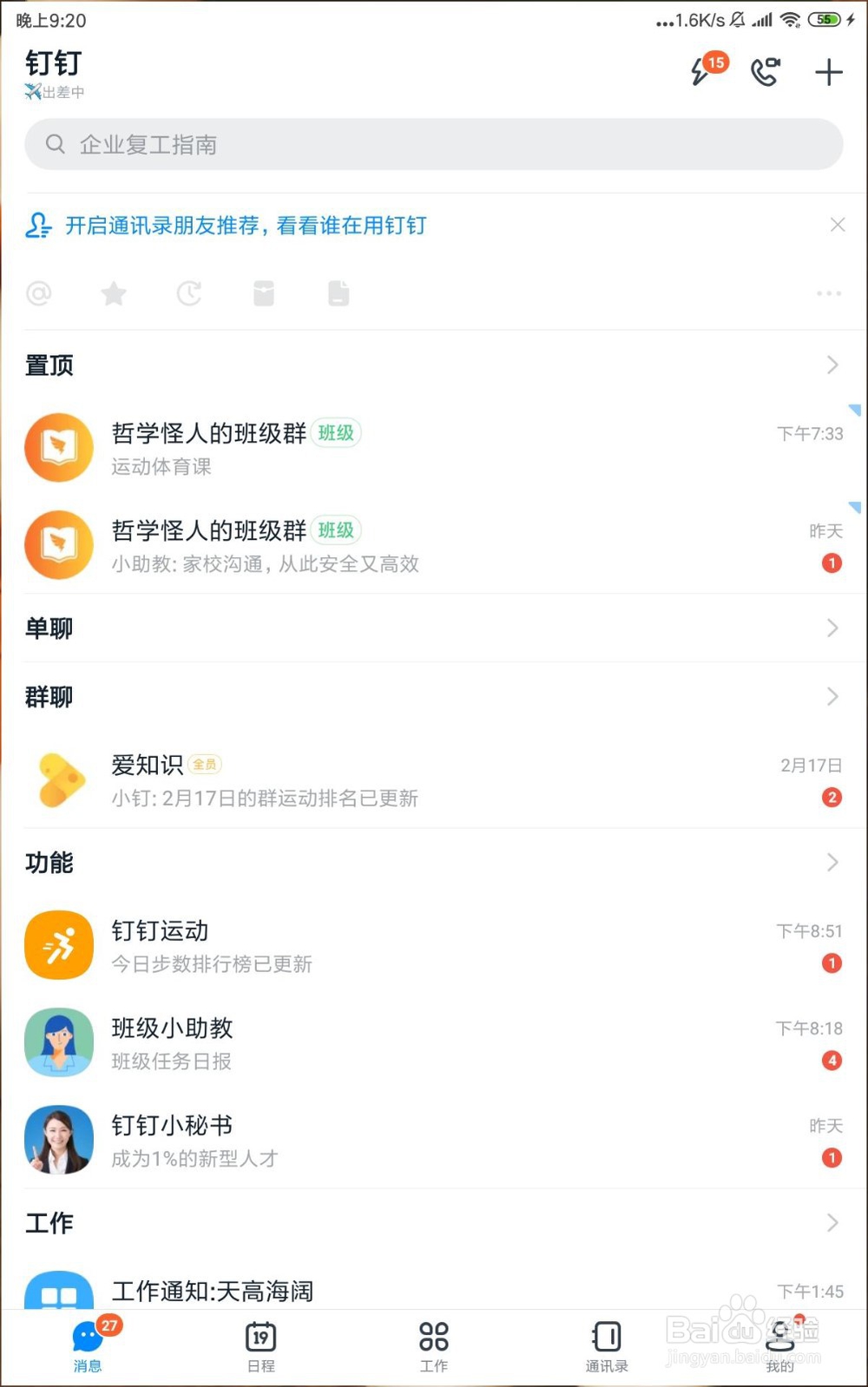Tap the plus icon to create new chat
This screenshot has height=1387, width=868.
pos(827,71)
